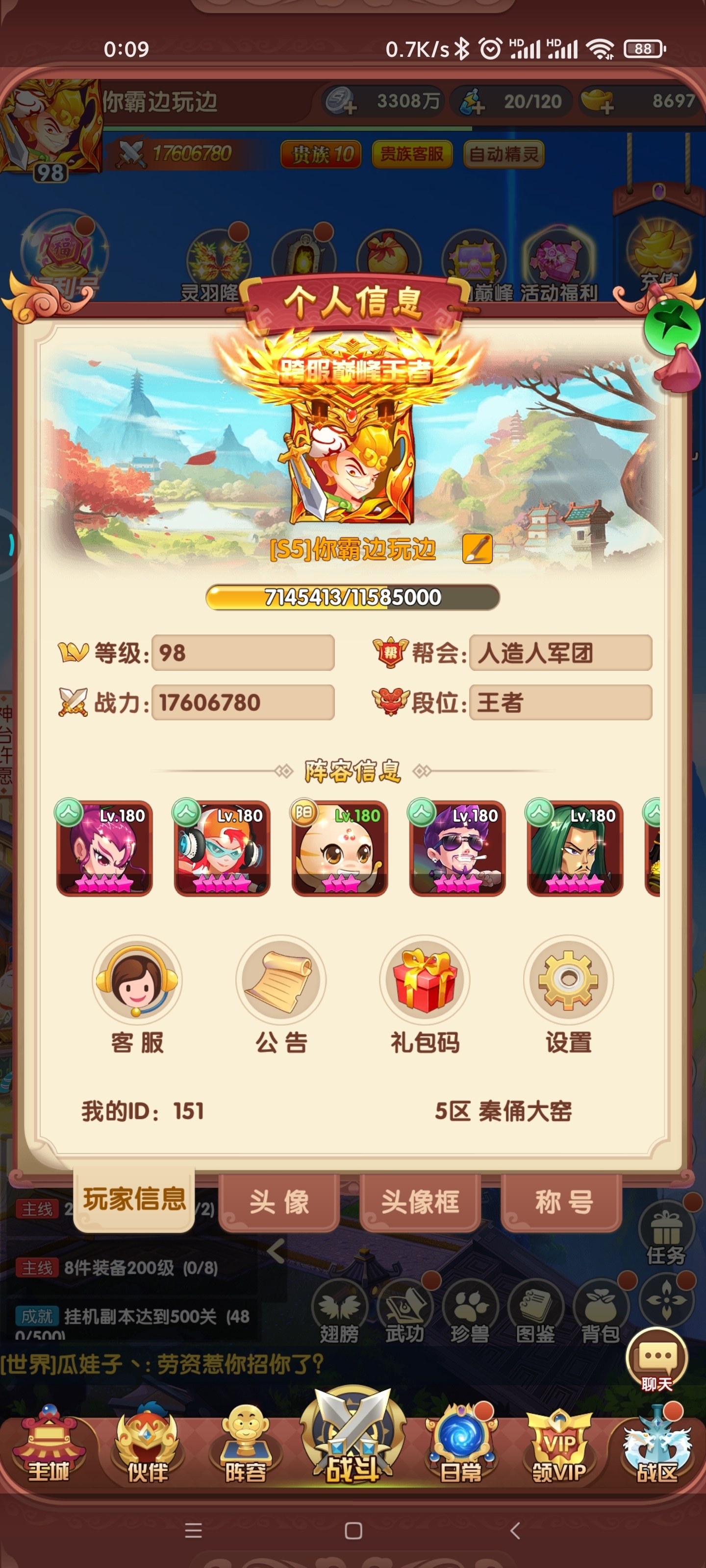
Task: Open the 阵容 lineup section
Action: click(246, 1446)
